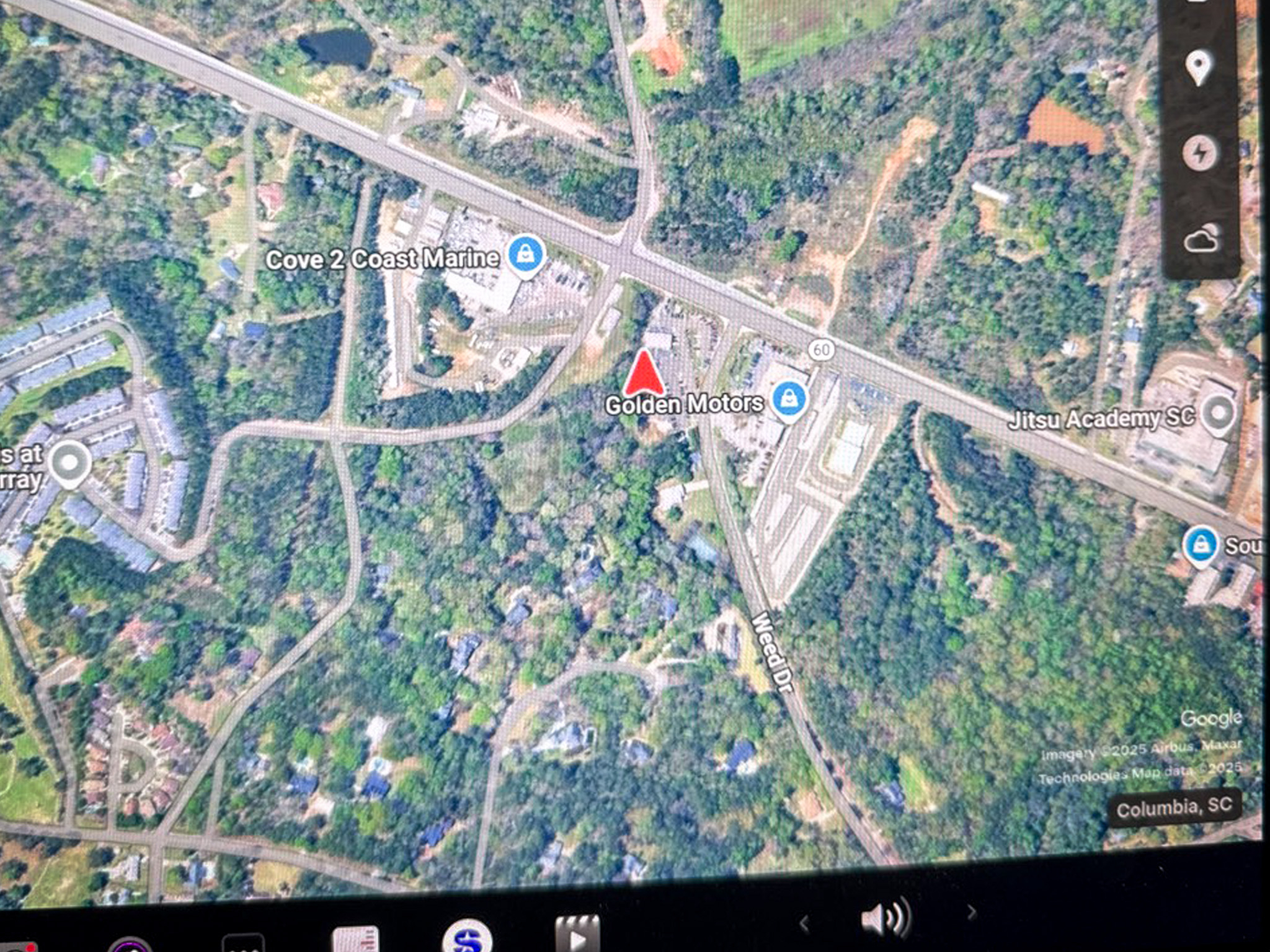1270x952 pixels.
Task: Tap the red vehicle position arrow
Action: point(644,374)
